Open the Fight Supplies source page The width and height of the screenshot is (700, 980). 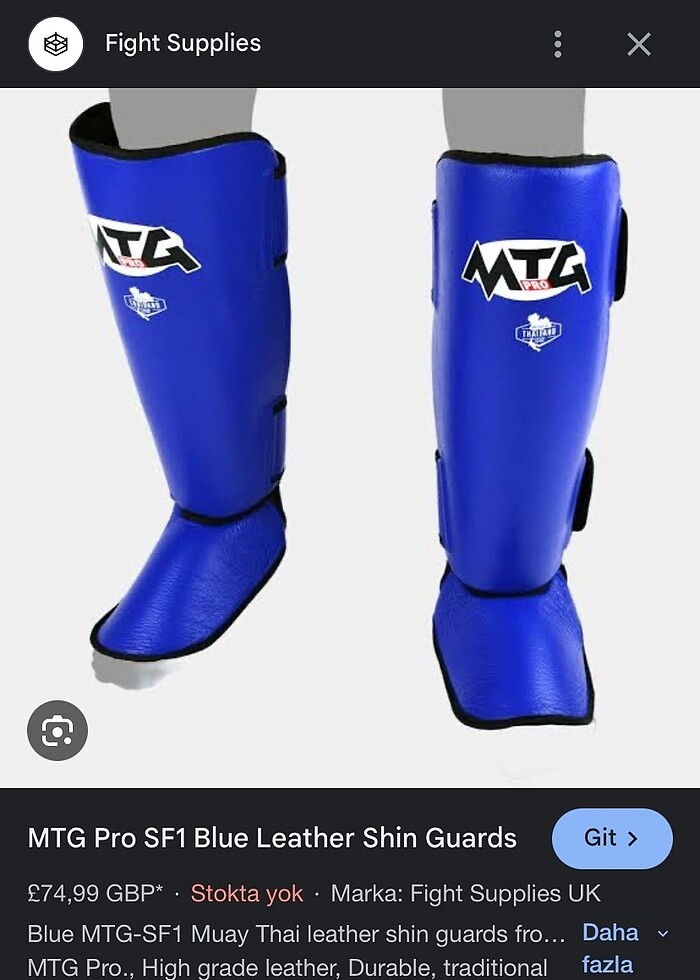[182, 44]
